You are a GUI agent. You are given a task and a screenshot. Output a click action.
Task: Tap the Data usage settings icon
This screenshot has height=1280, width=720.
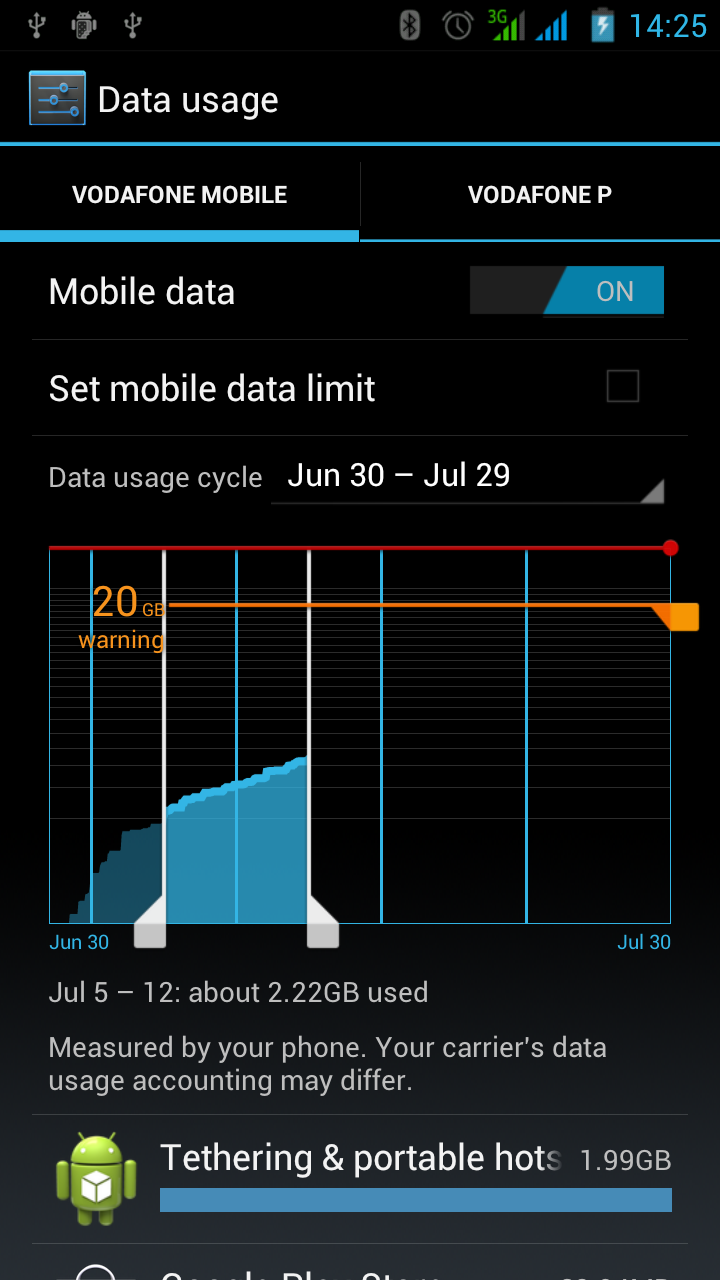coord(57,99)
